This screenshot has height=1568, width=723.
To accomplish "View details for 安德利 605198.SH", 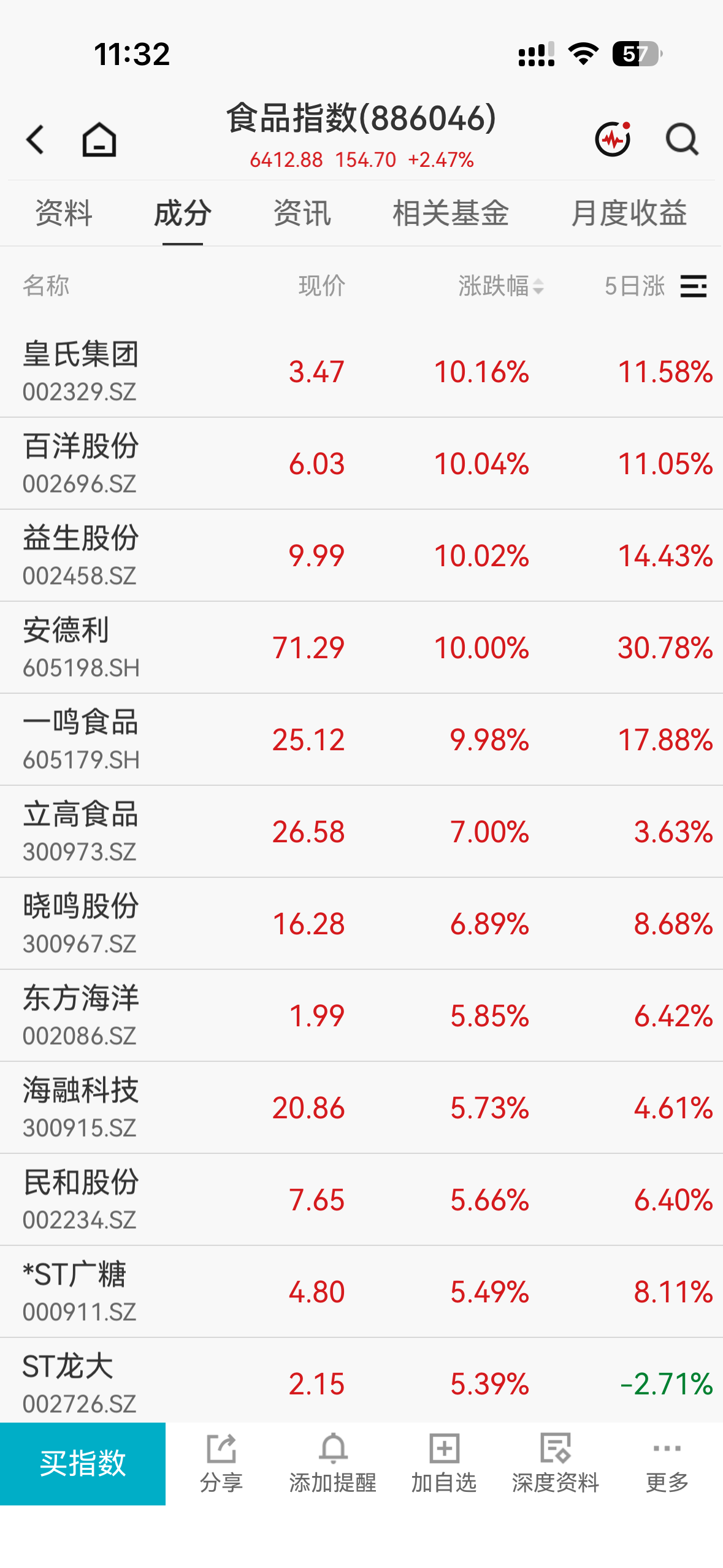I will pyautogui.click(x=361, y=648).
